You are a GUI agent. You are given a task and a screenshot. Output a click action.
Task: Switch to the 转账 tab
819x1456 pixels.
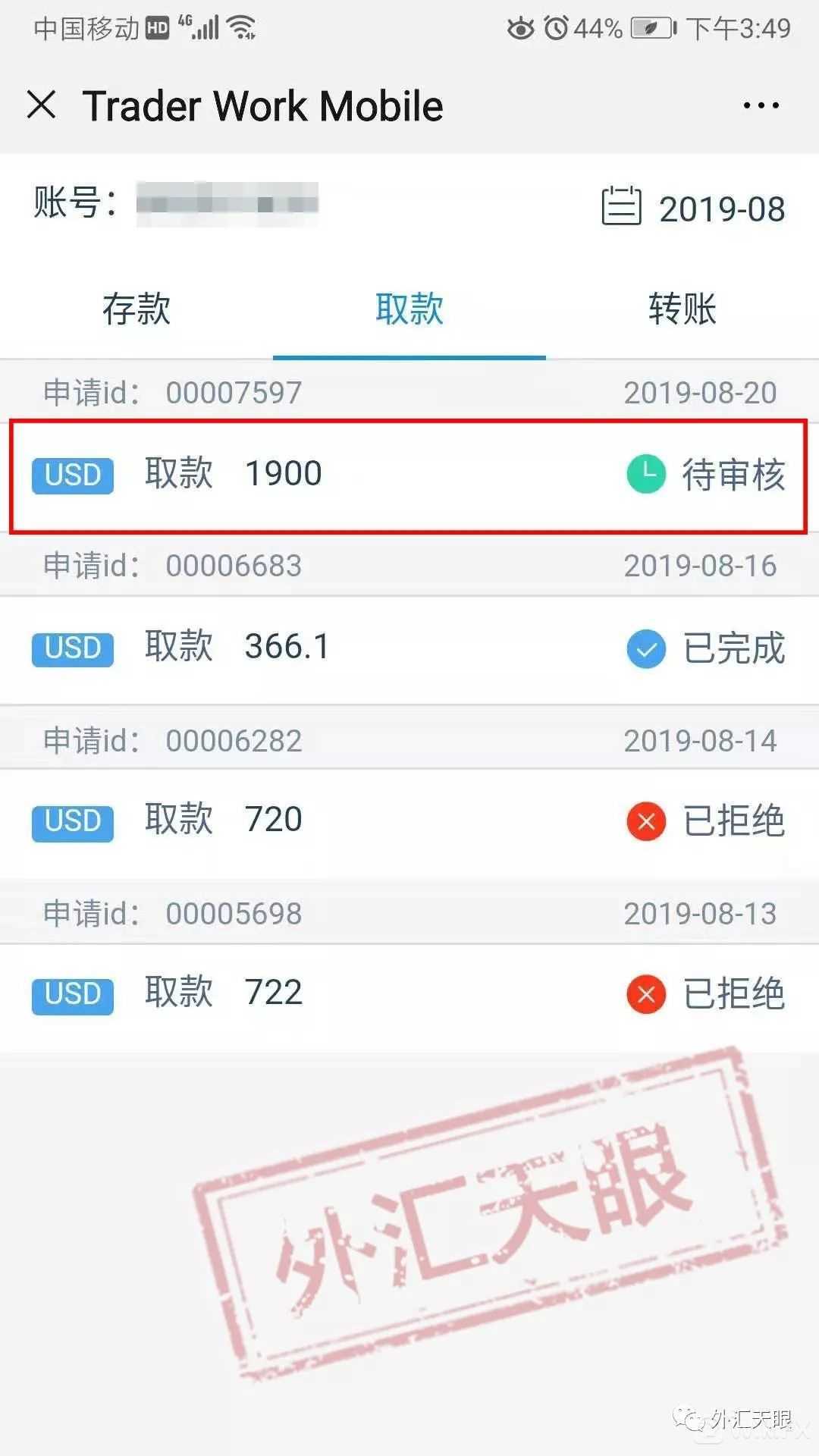tap(682, 309)
